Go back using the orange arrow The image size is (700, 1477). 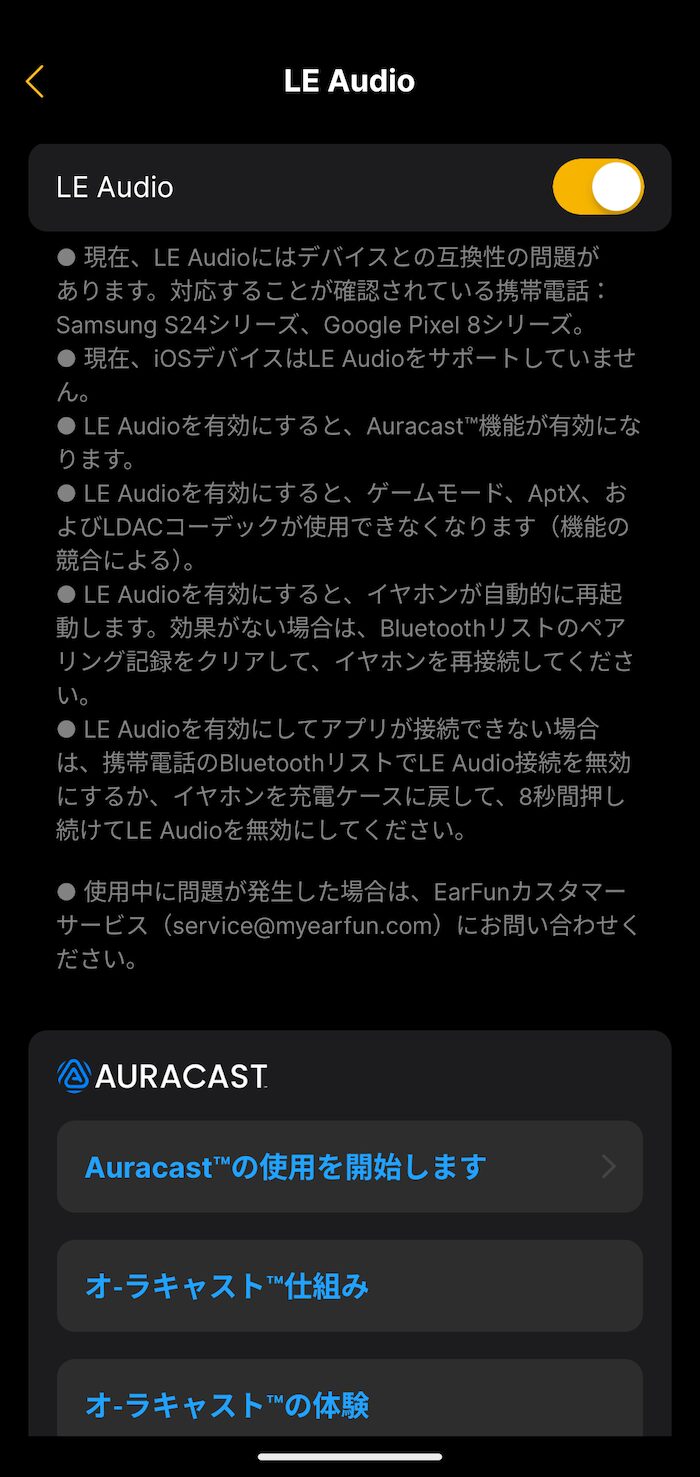click(x=35, y=81)
